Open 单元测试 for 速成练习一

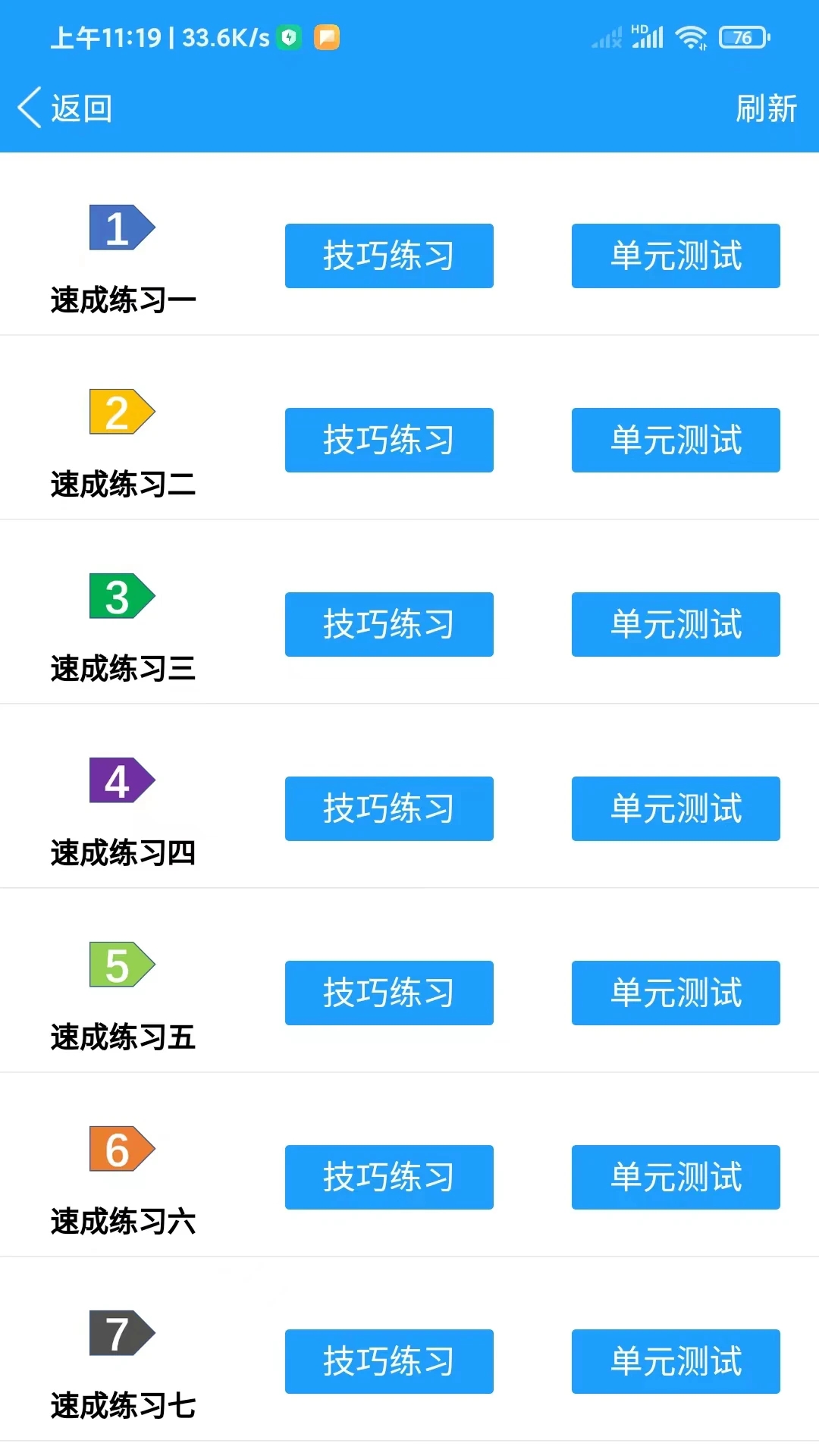pyautogui.click(x=675, y=256)
